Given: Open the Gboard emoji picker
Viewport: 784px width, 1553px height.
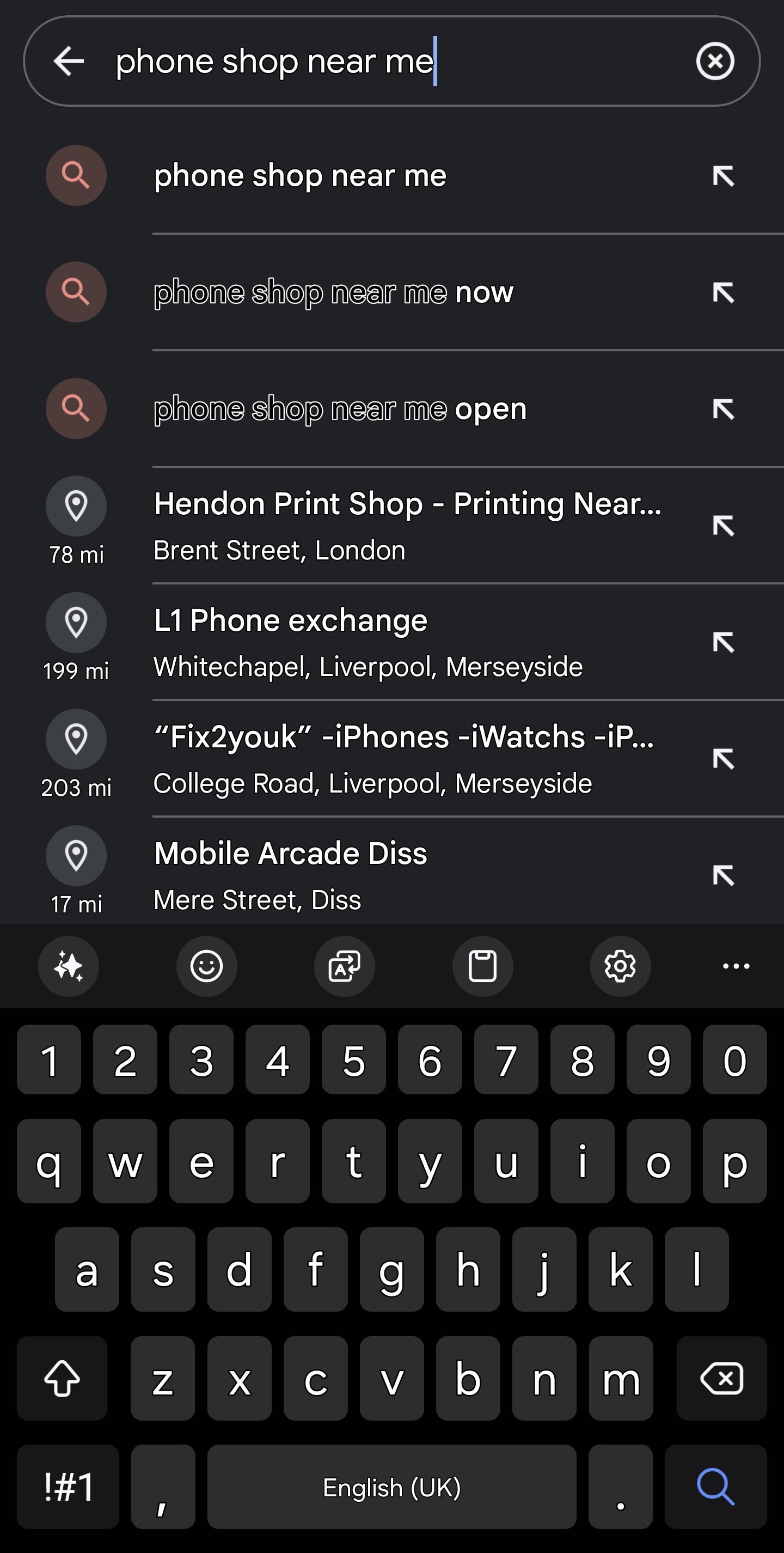Looking at the screenshot, I should [x=206, y=966].
